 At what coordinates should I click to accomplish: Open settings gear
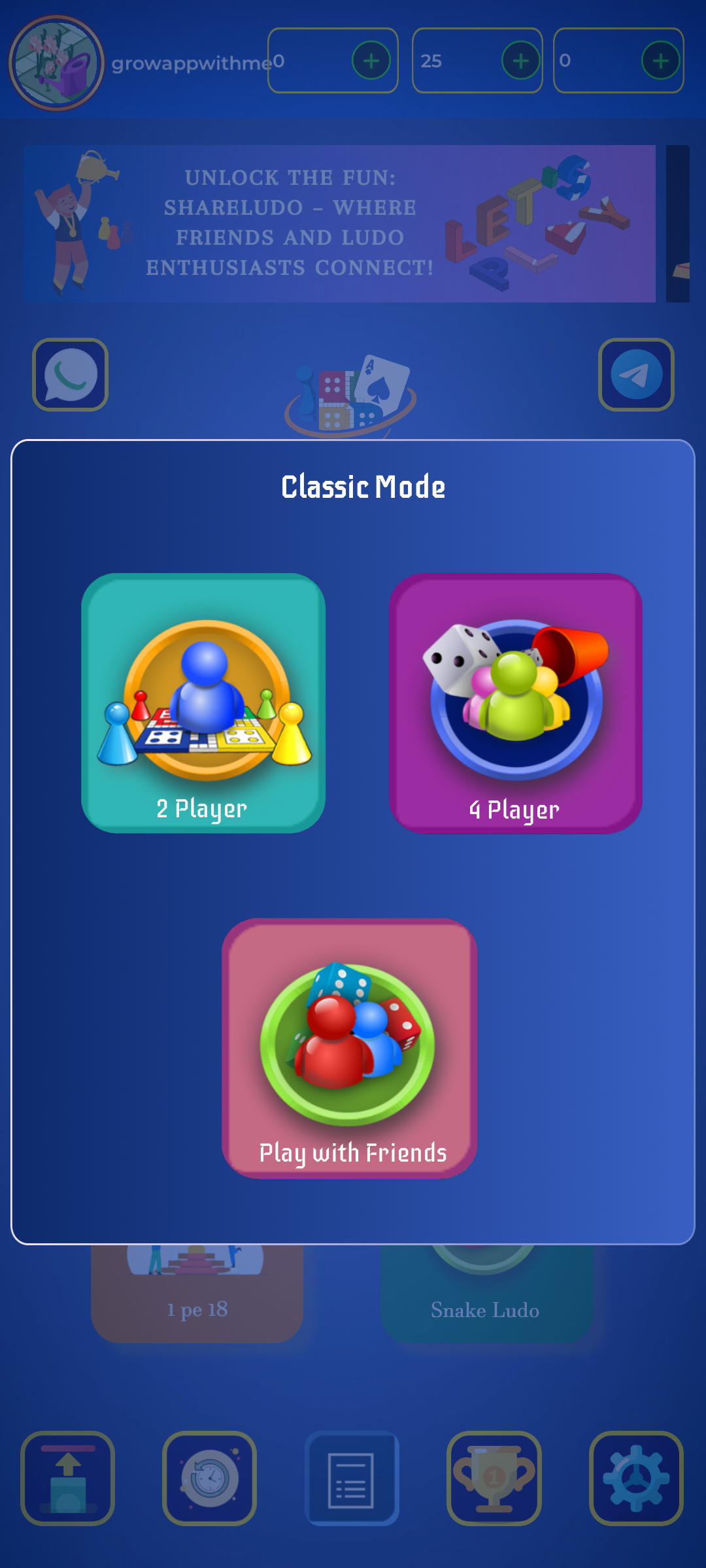pos(636,1478)
